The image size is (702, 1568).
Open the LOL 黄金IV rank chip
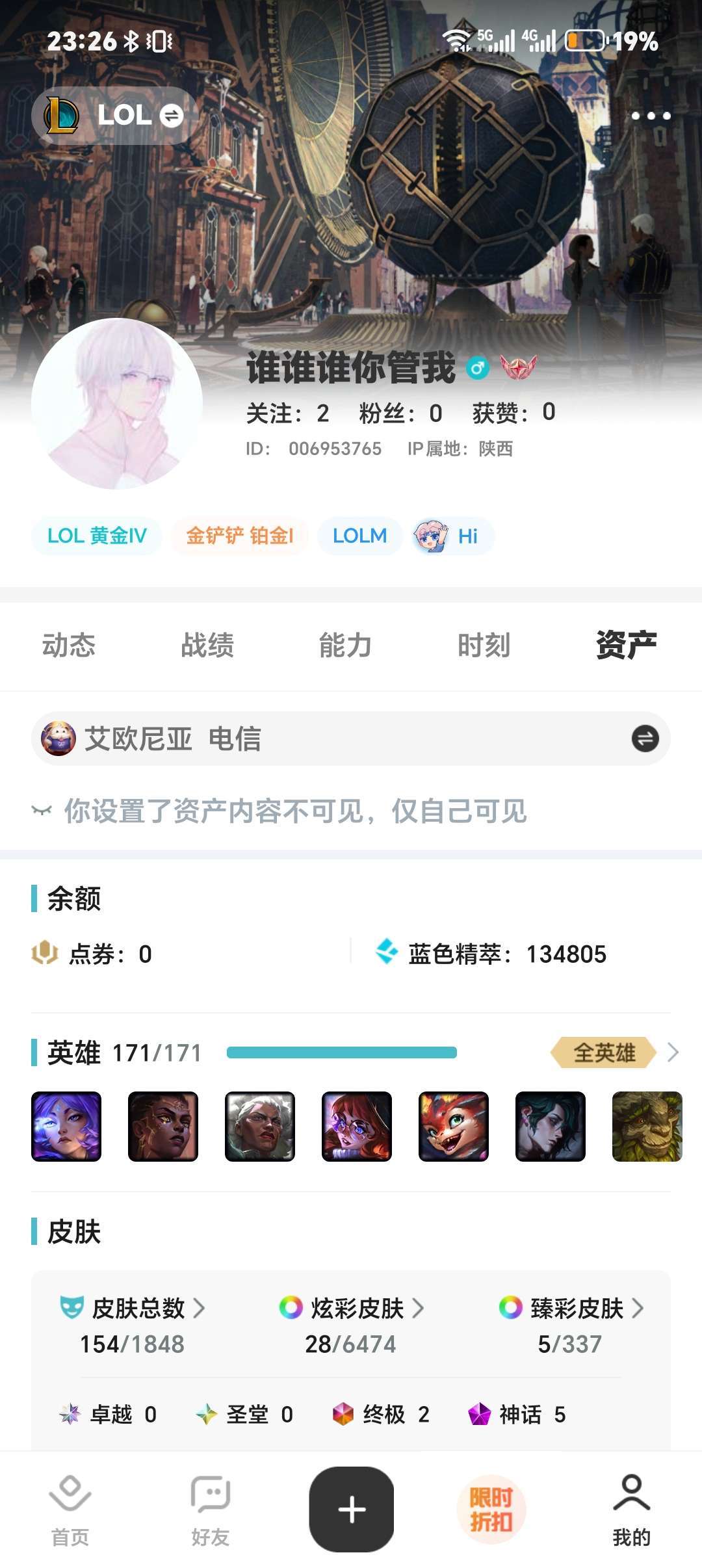(97, 536)
